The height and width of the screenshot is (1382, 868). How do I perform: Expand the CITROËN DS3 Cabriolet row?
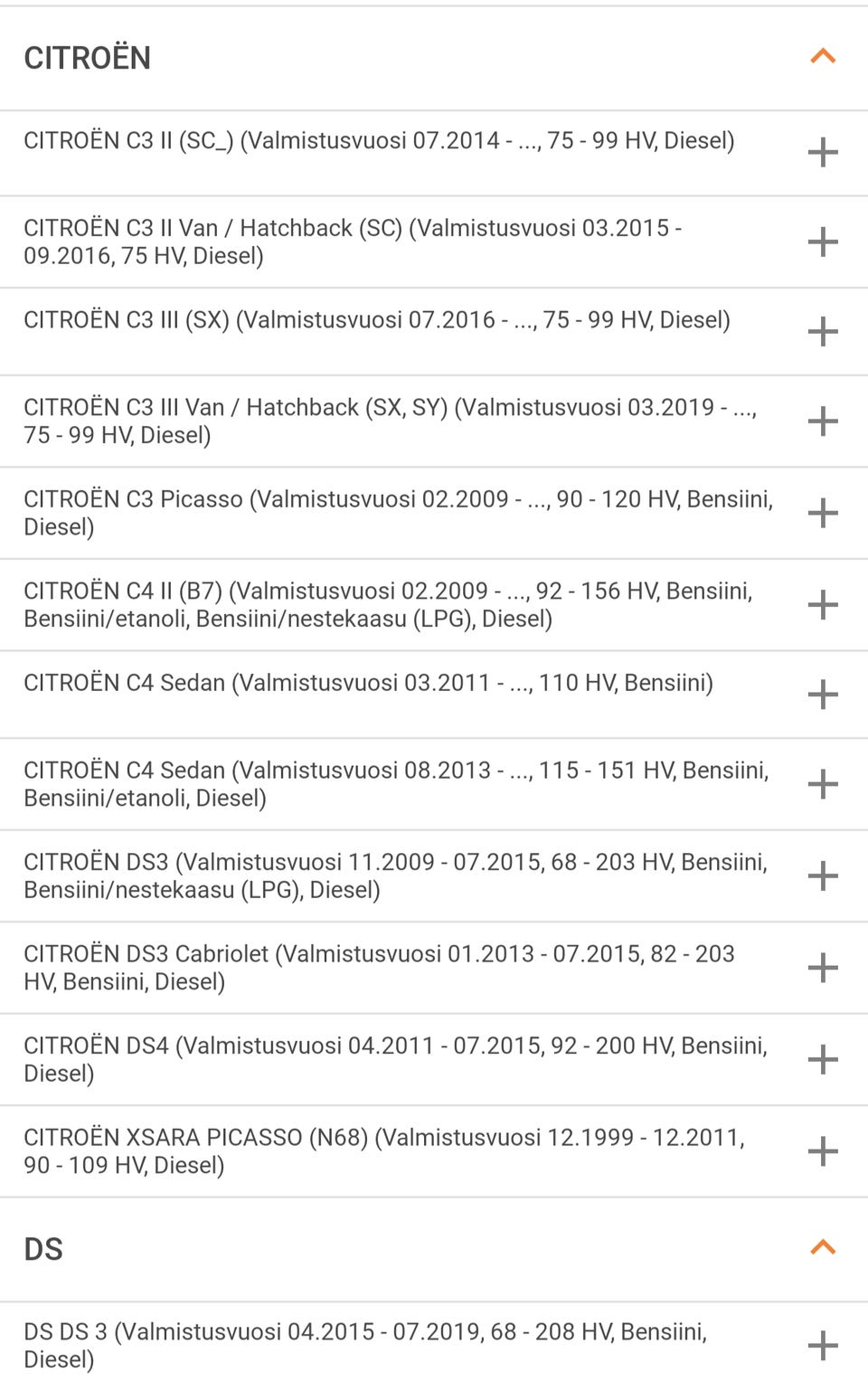tap(822, 968)
